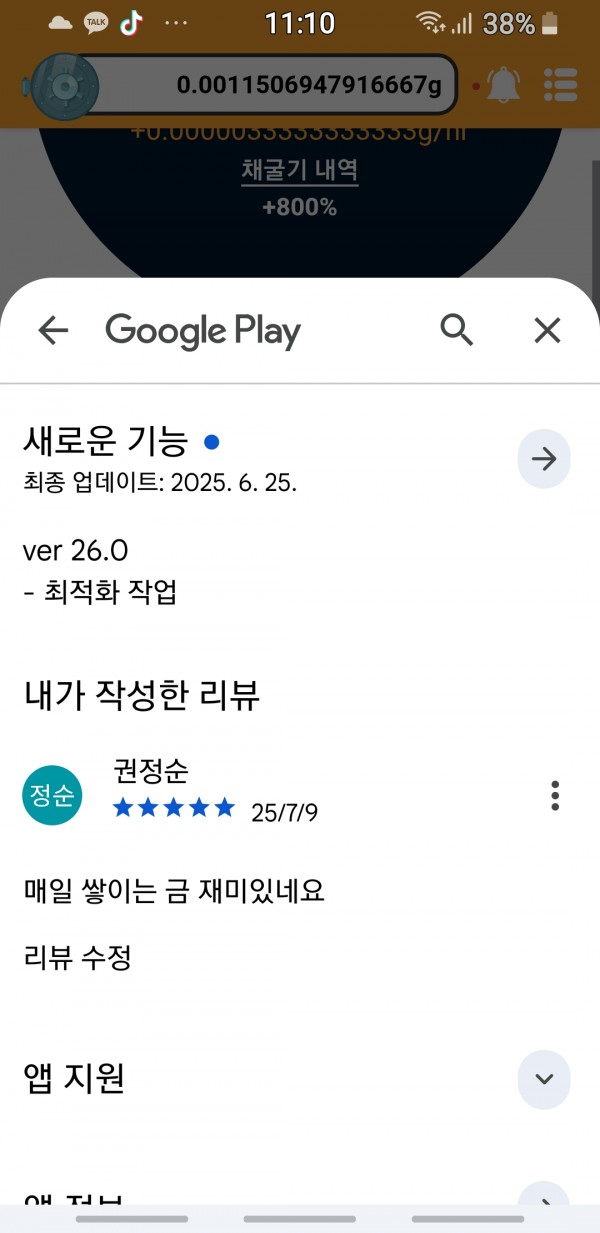This screenshot has height=1233, width=600.
Task: Go back in the Google Play sheet
Action: click(x=52, y=331)
